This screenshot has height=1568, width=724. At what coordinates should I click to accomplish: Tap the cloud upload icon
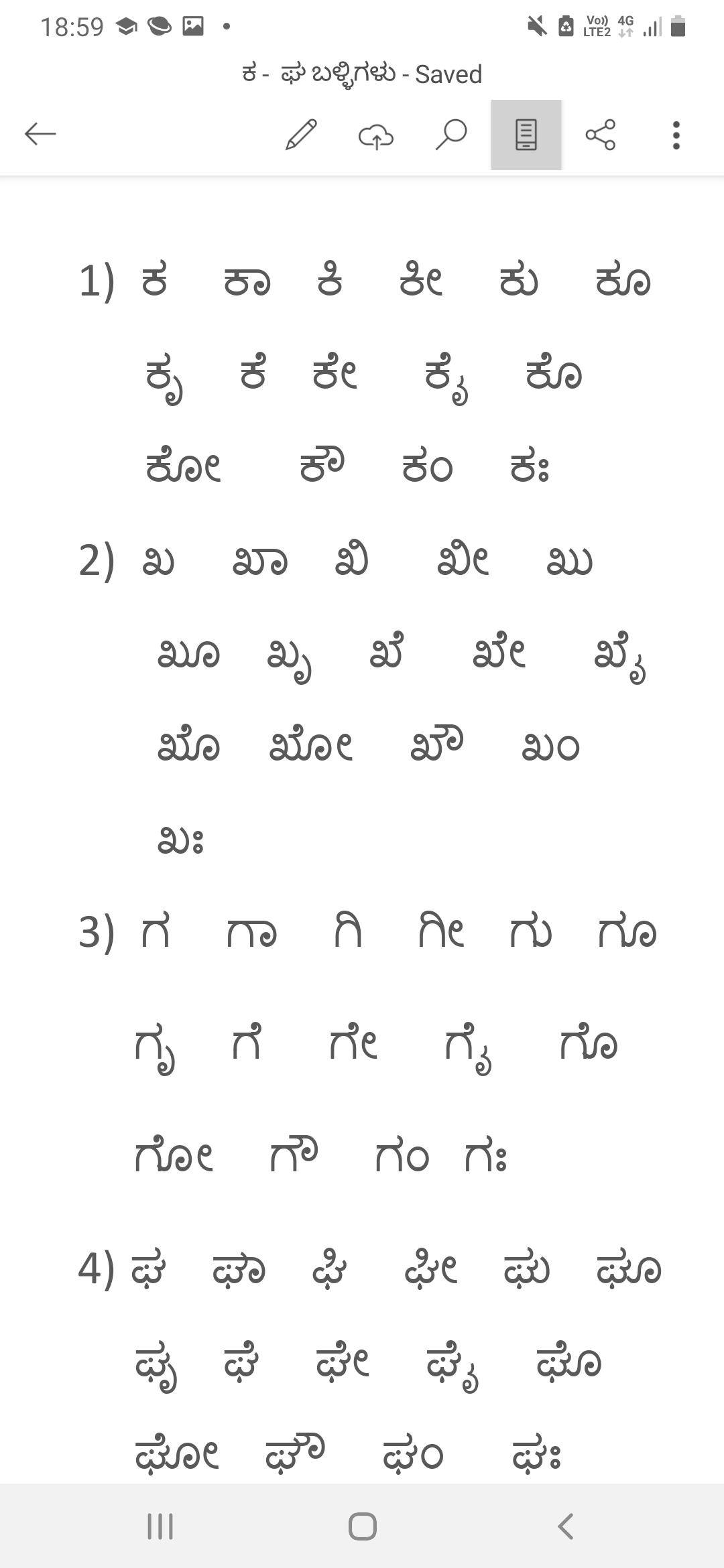[x=376, y=135]
